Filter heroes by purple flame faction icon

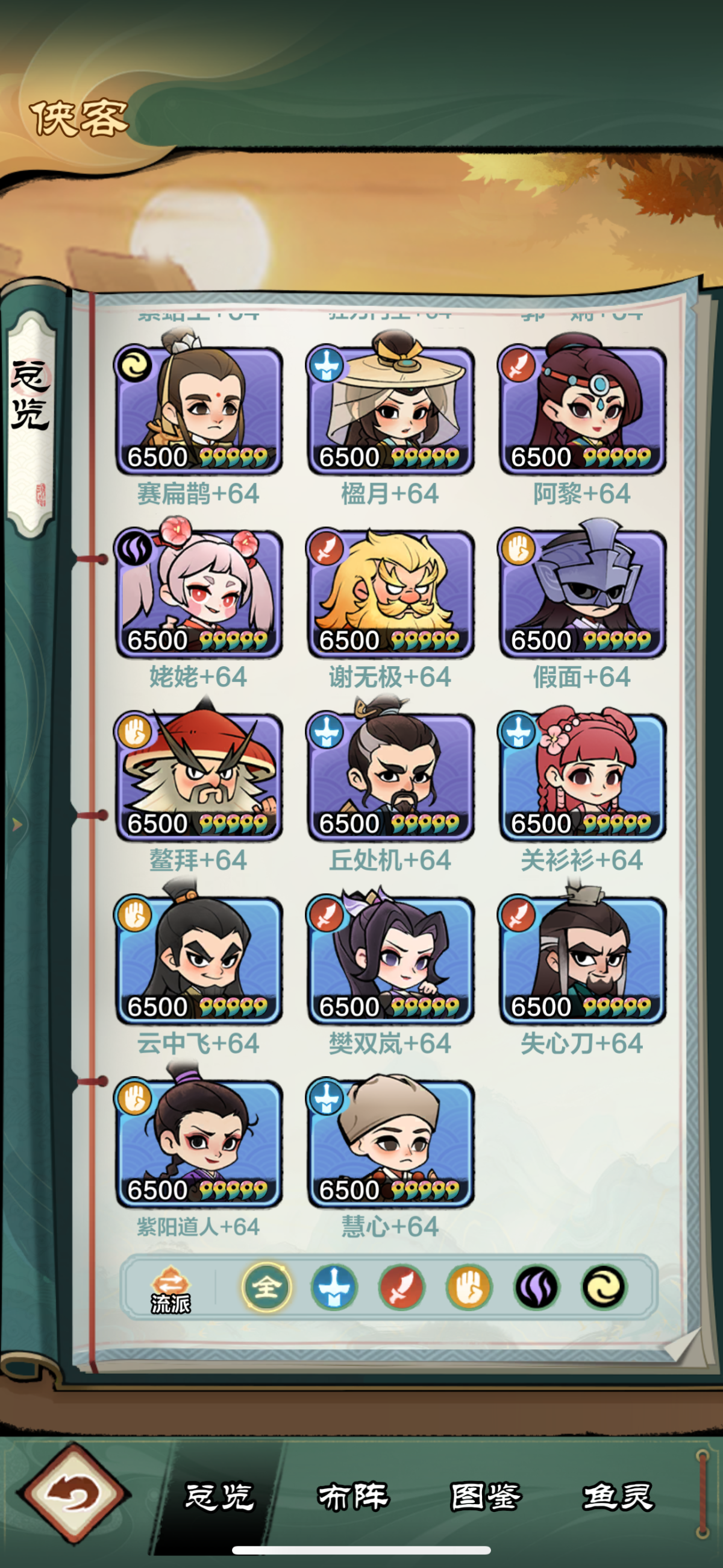[x=537, y=1288]
